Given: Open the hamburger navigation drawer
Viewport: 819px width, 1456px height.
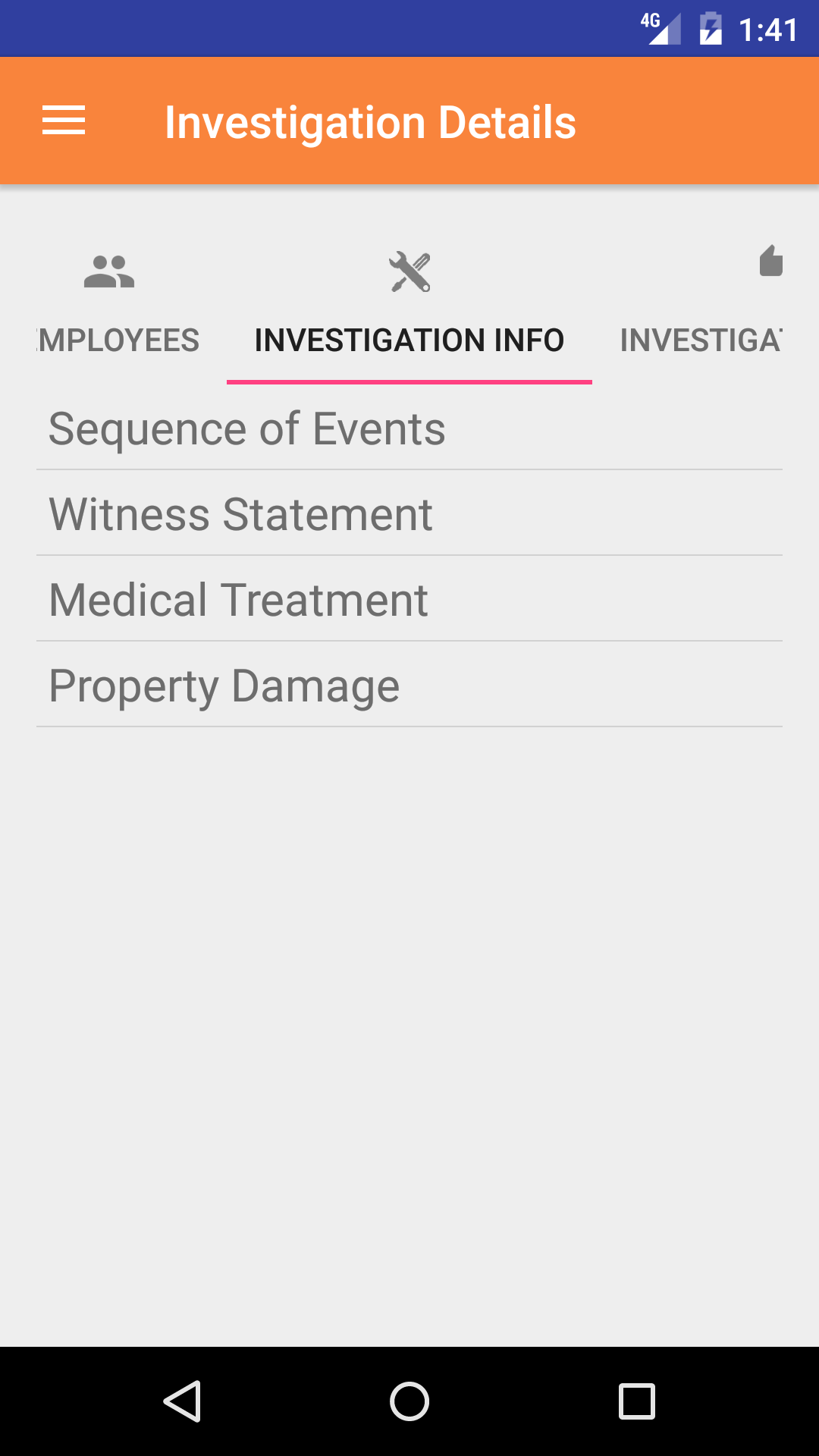Looking at the screenshot, I should coord(64,121).
